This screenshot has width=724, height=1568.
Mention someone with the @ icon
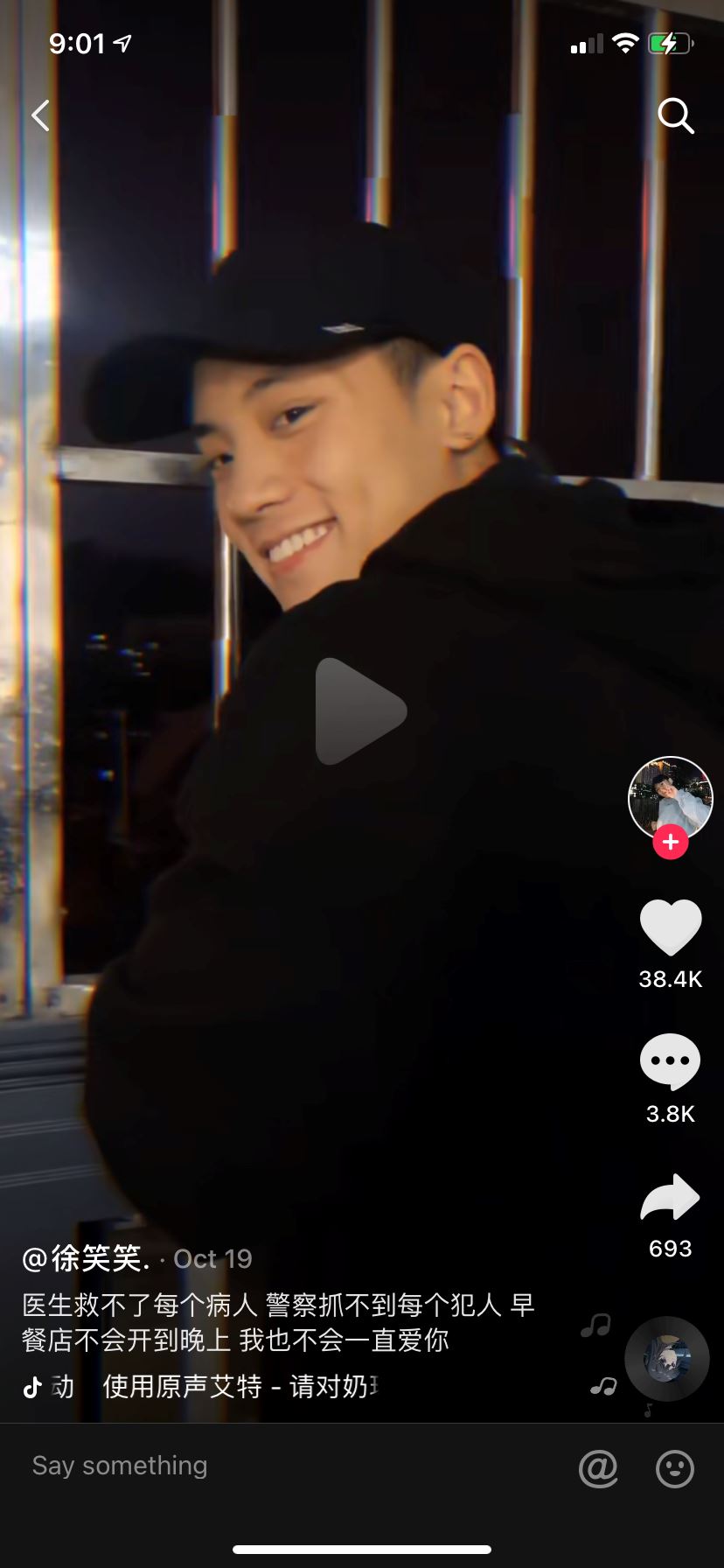click(598, 1467)
